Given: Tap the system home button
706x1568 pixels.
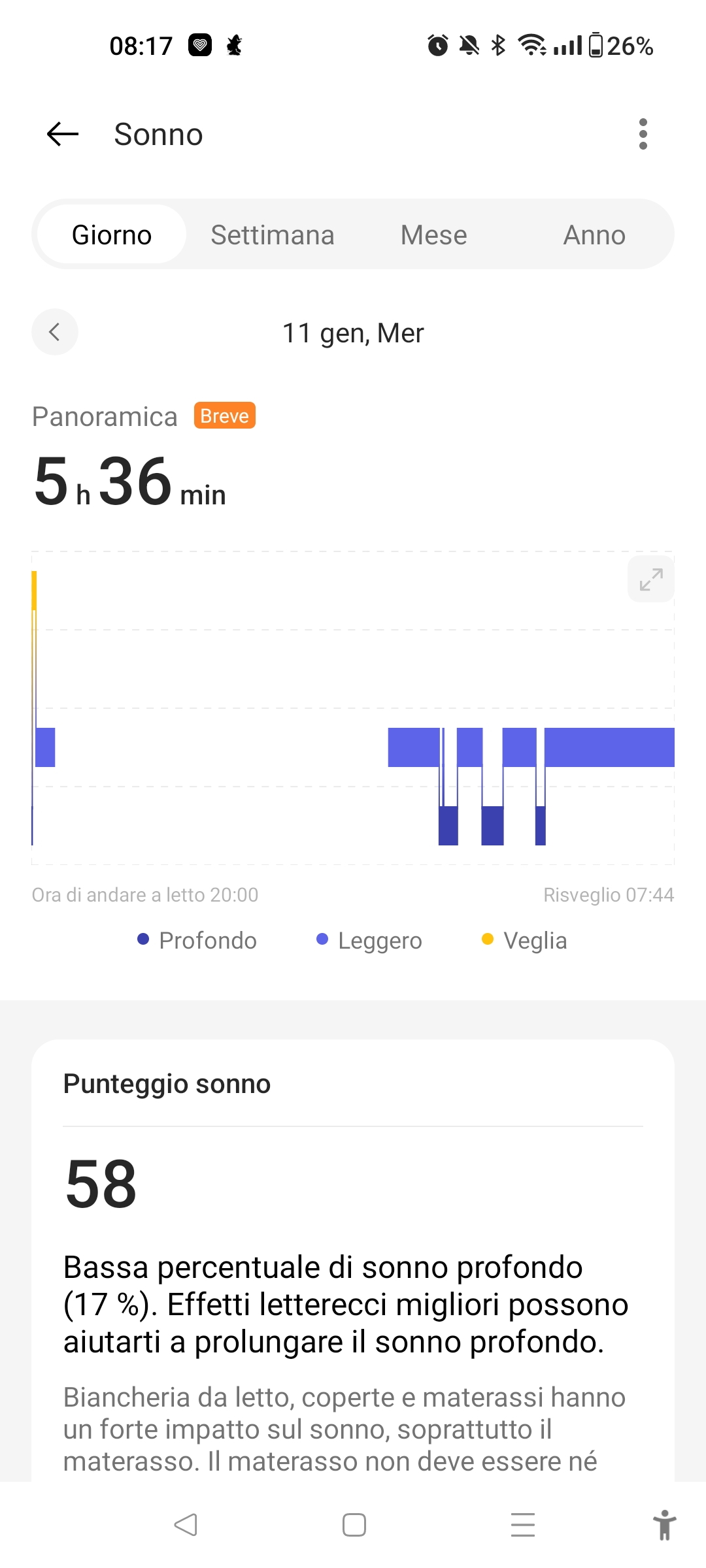Looking at the screenshot, I should (354, 1525).
